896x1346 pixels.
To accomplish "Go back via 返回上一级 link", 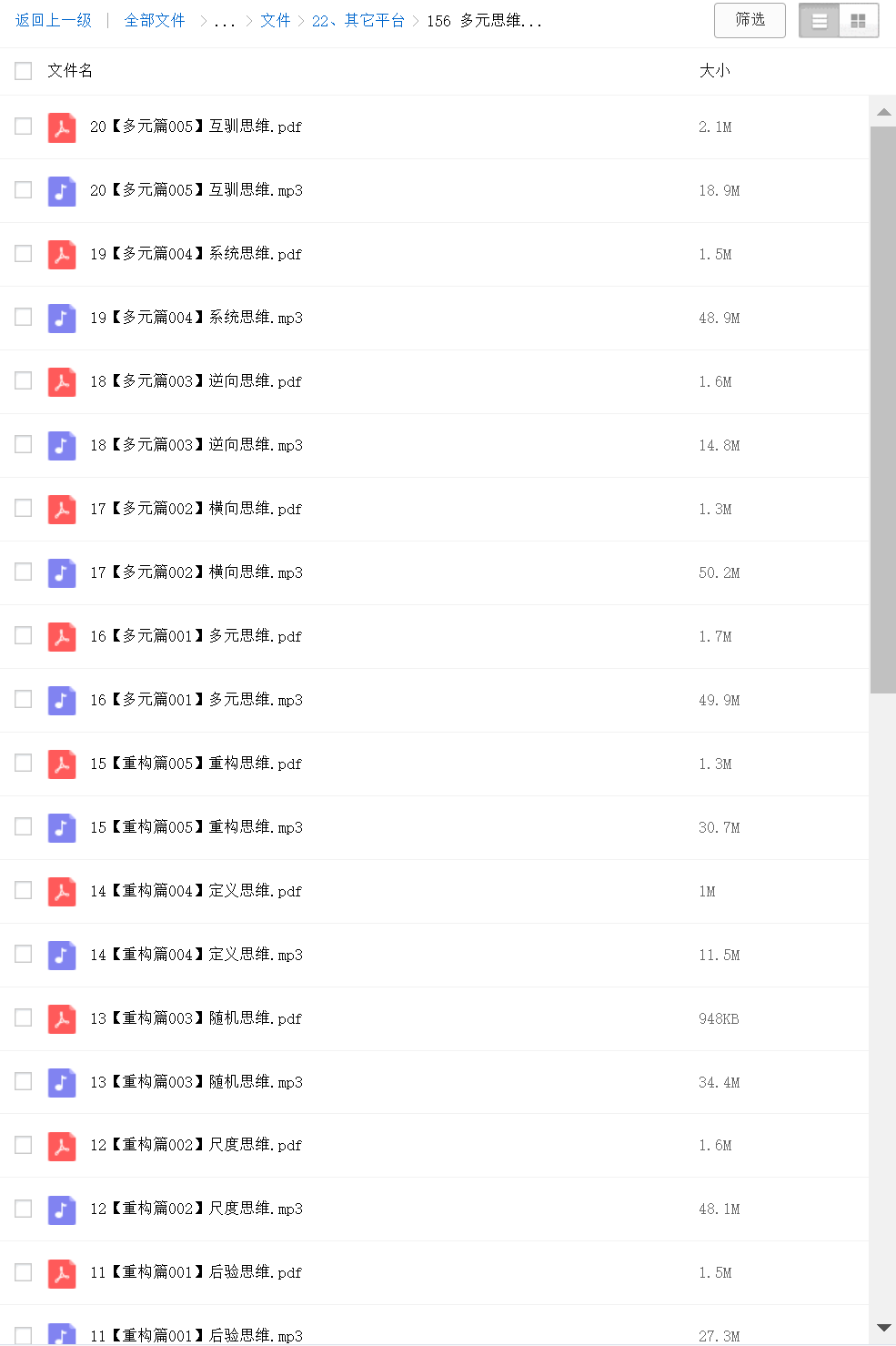I will [x=54, y=20].
